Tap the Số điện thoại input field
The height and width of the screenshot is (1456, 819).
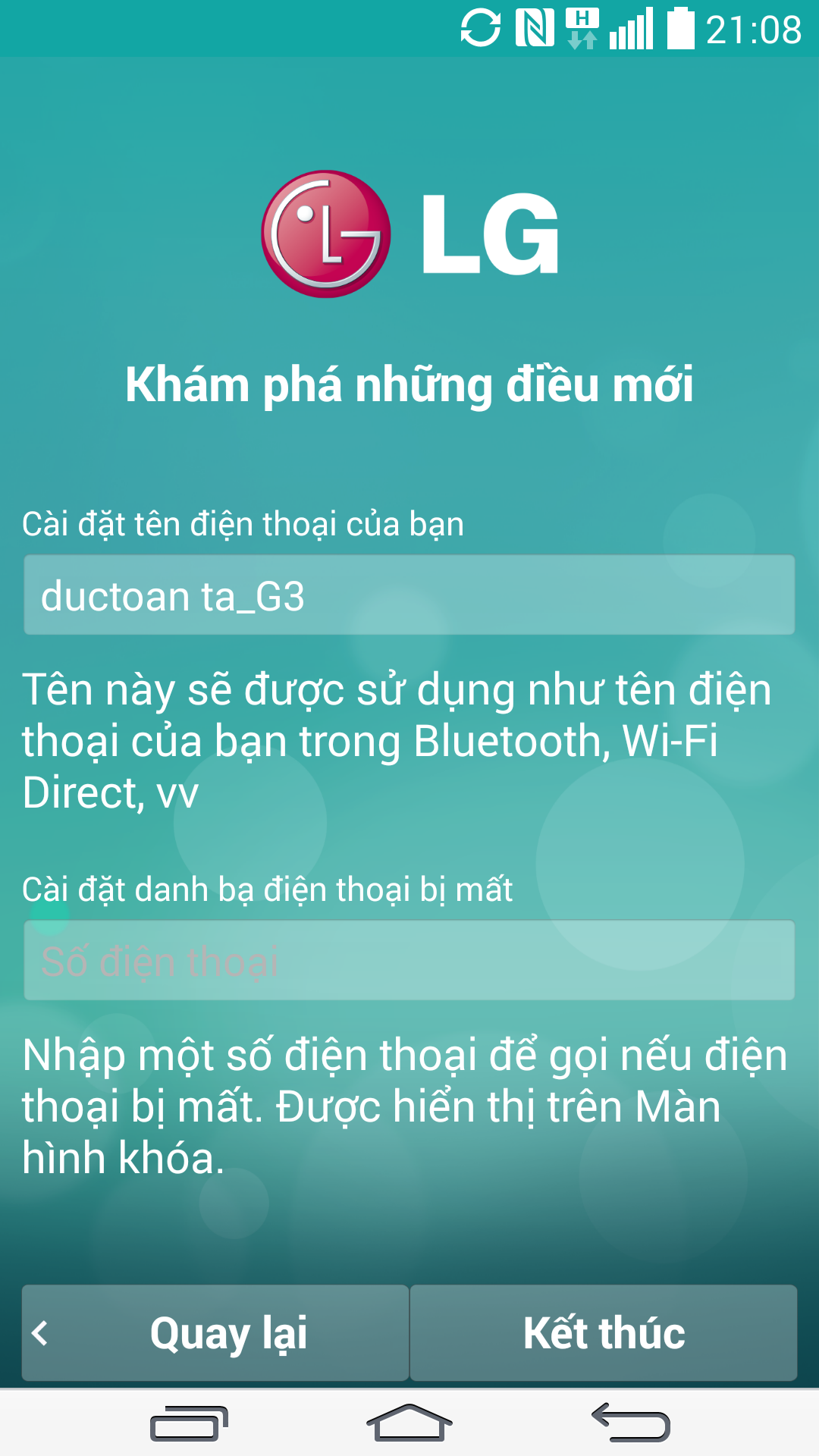click(409, 961)
